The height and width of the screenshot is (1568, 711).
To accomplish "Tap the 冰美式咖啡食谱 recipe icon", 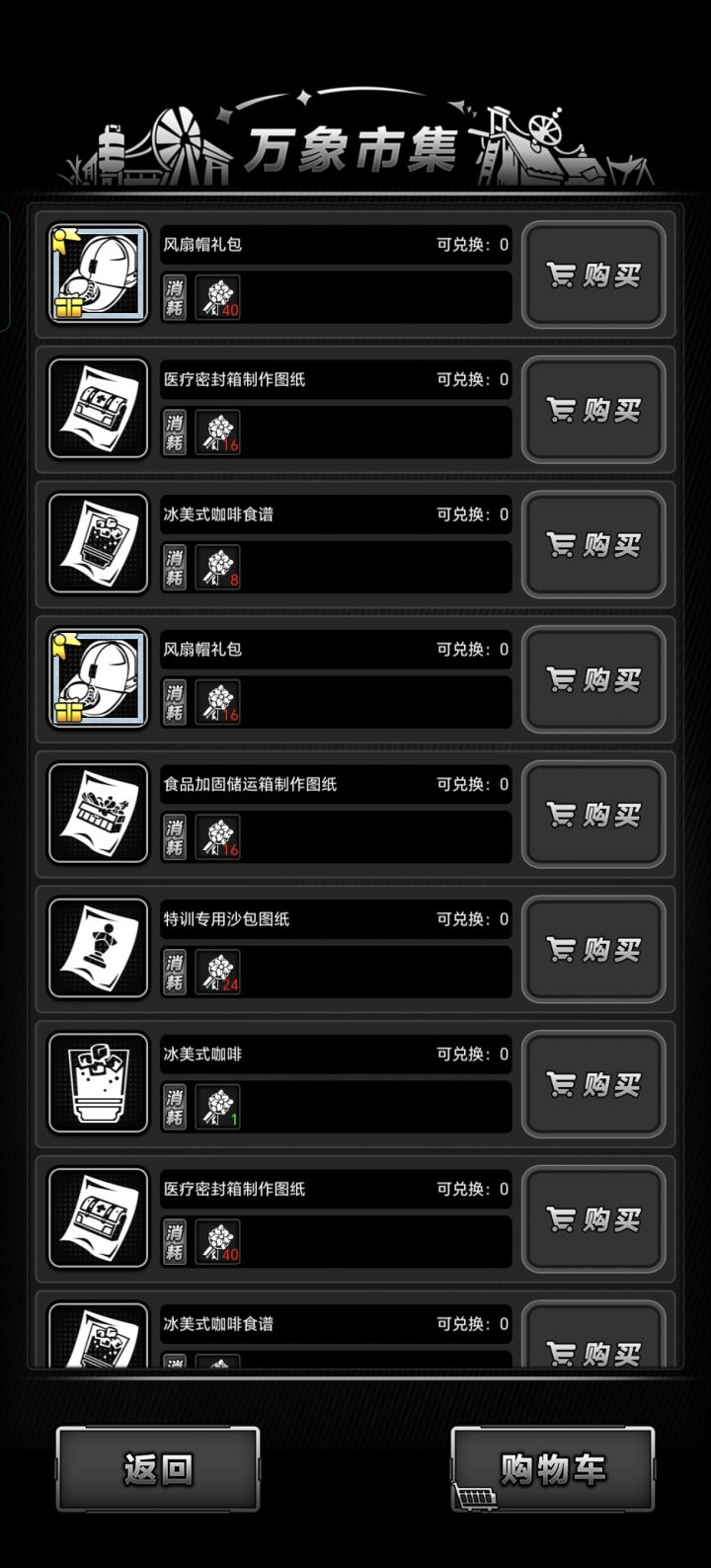I will pos(97,542).
